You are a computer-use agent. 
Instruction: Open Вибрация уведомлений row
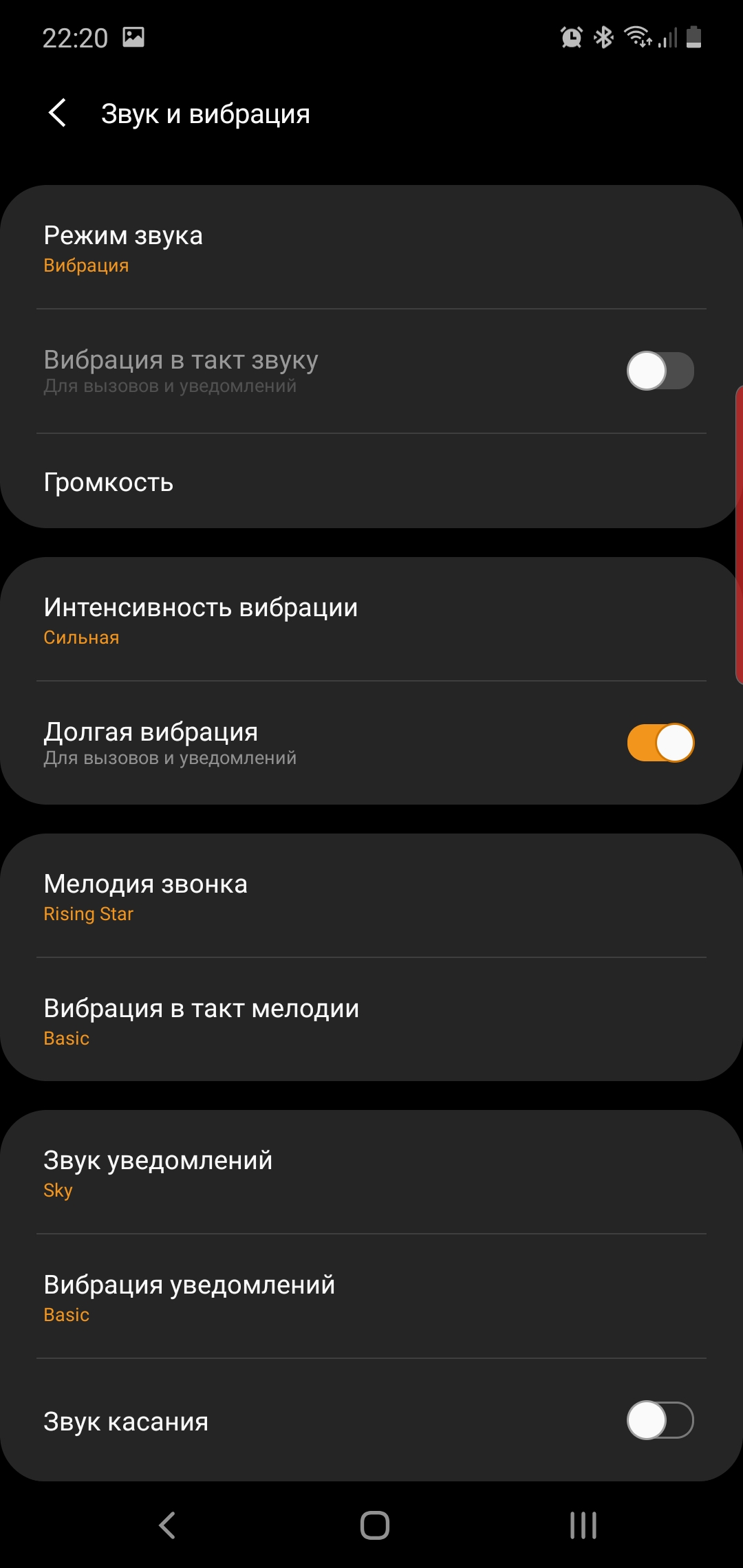pyautogui.click(x=371, y=1296)
